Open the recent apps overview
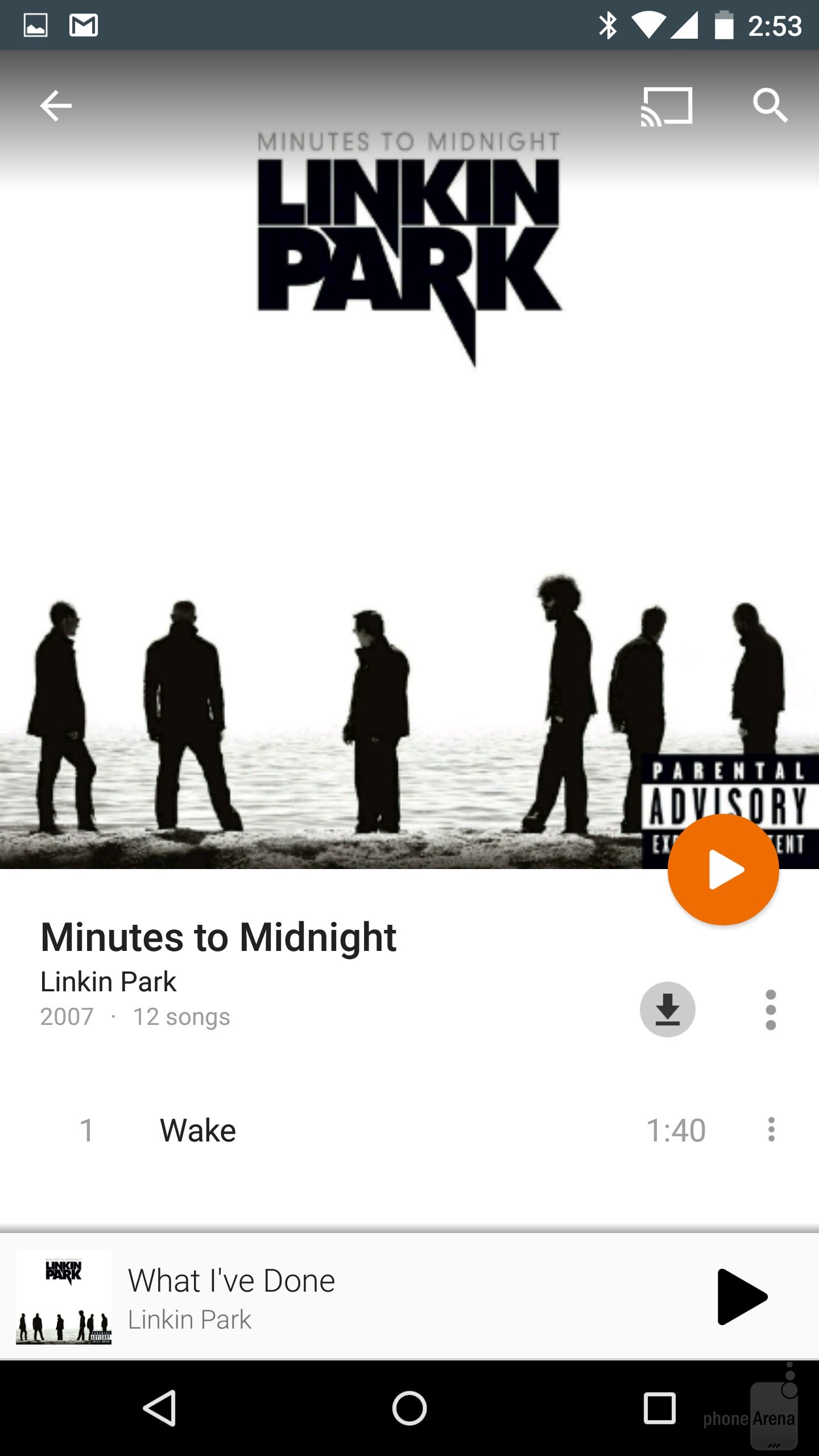Viewport: 819px width, 1456px height. point(659,1408)
